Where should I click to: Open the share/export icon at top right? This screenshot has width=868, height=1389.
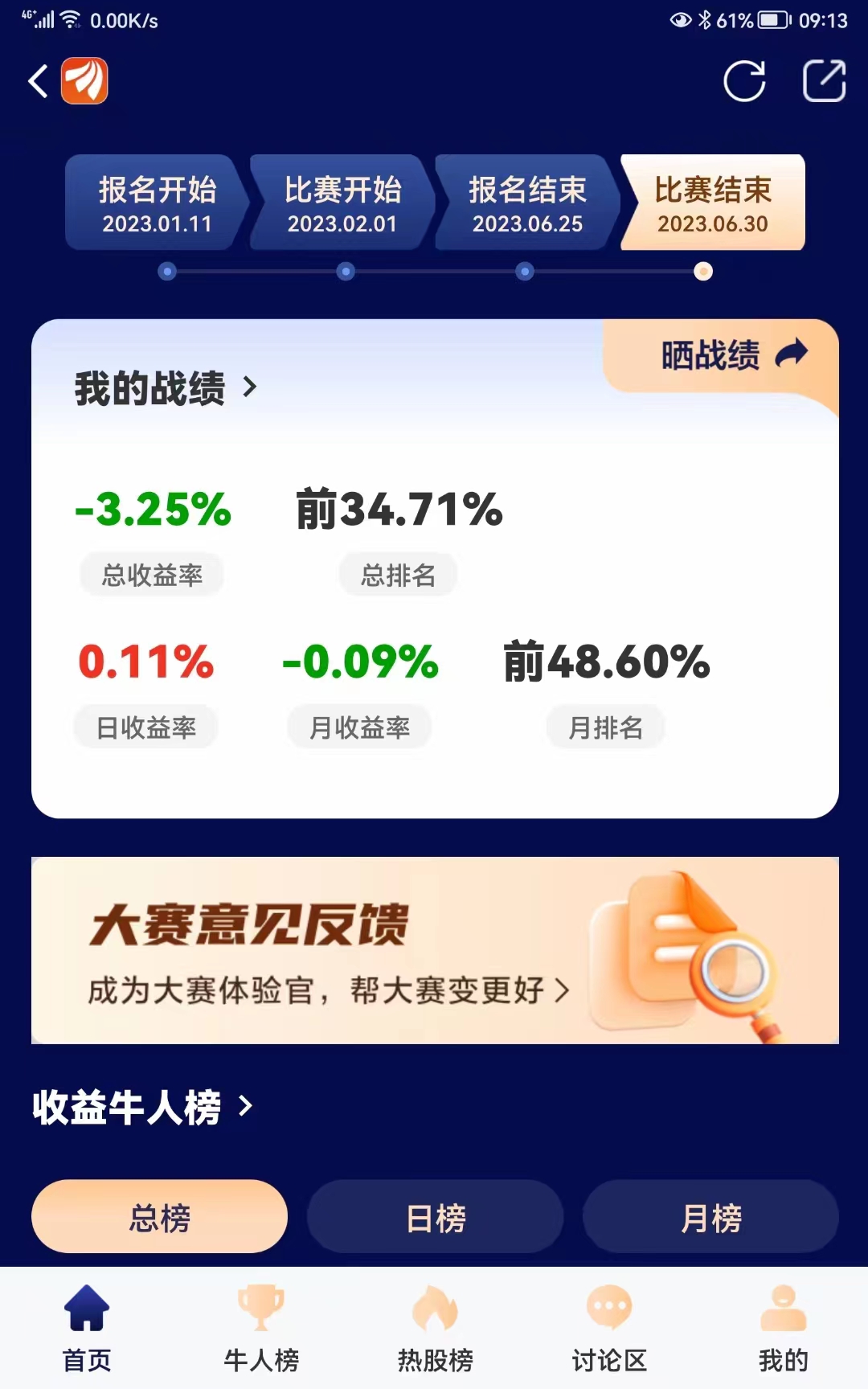click(x=825, y=81)
